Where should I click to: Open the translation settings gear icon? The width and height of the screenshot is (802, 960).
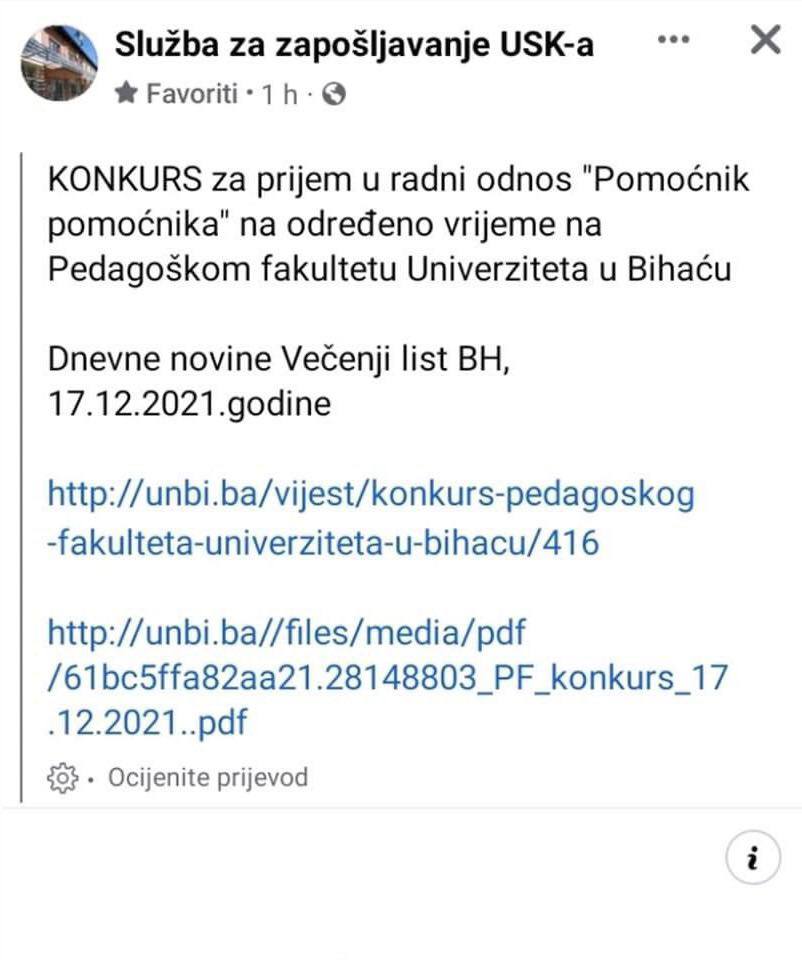pos(62,778)
